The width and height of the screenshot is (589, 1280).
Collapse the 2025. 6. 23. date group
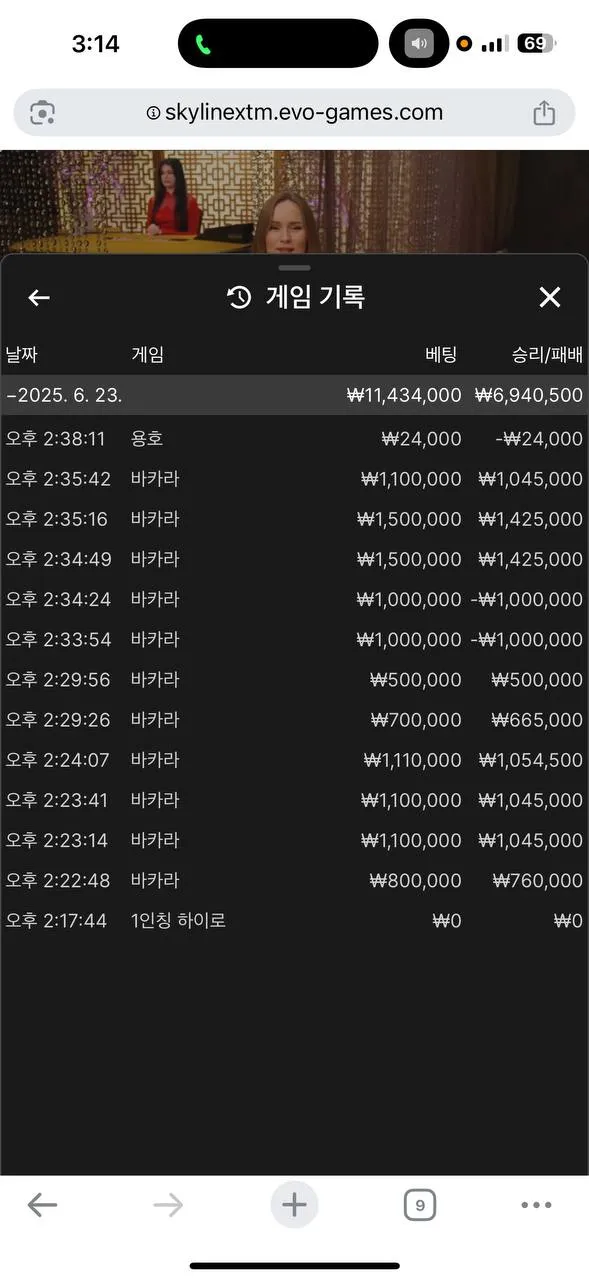pyautogui.click(x=294, y=395)
